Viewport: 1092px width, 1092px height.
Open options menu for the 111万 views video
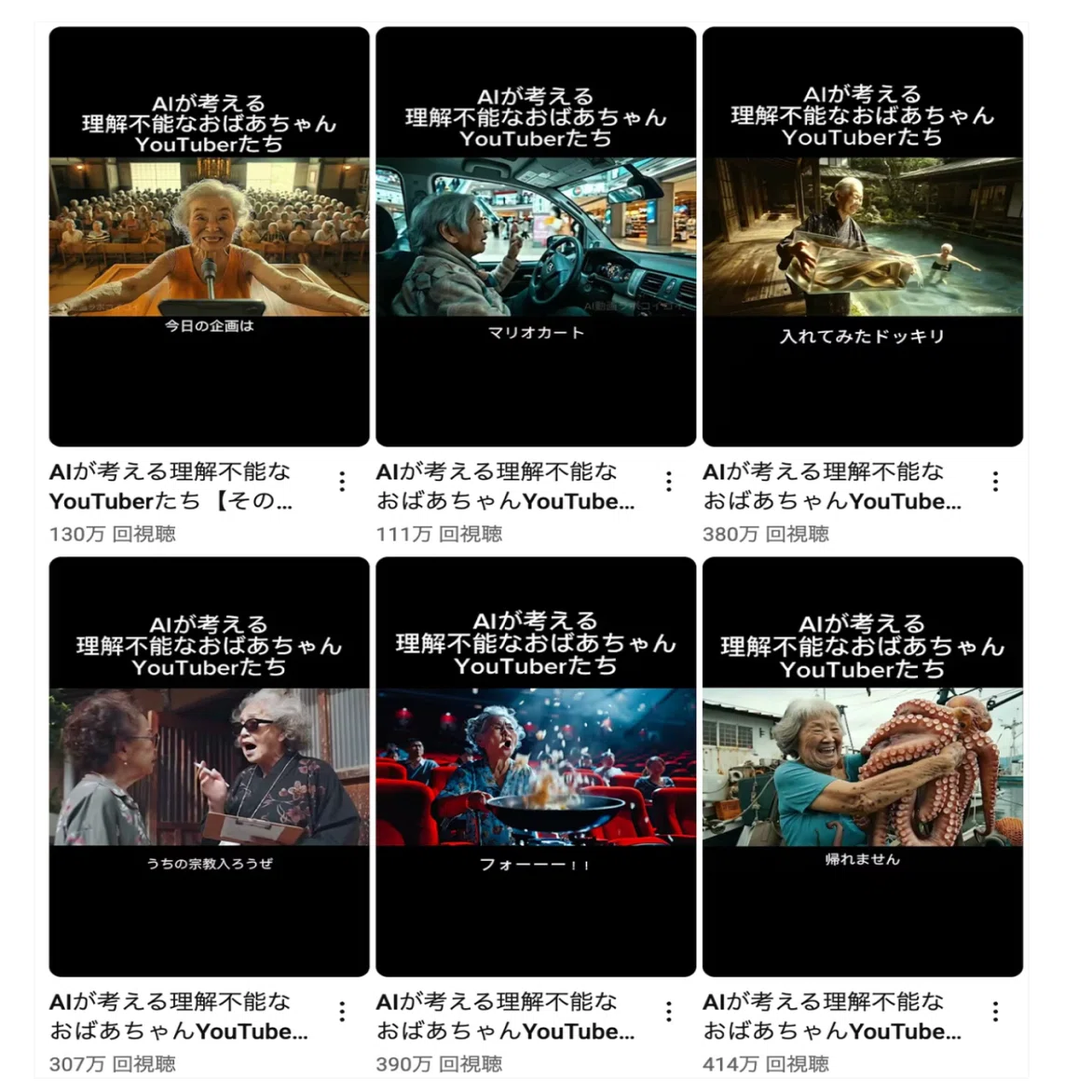pyautogui.click(x=669, y=481)
